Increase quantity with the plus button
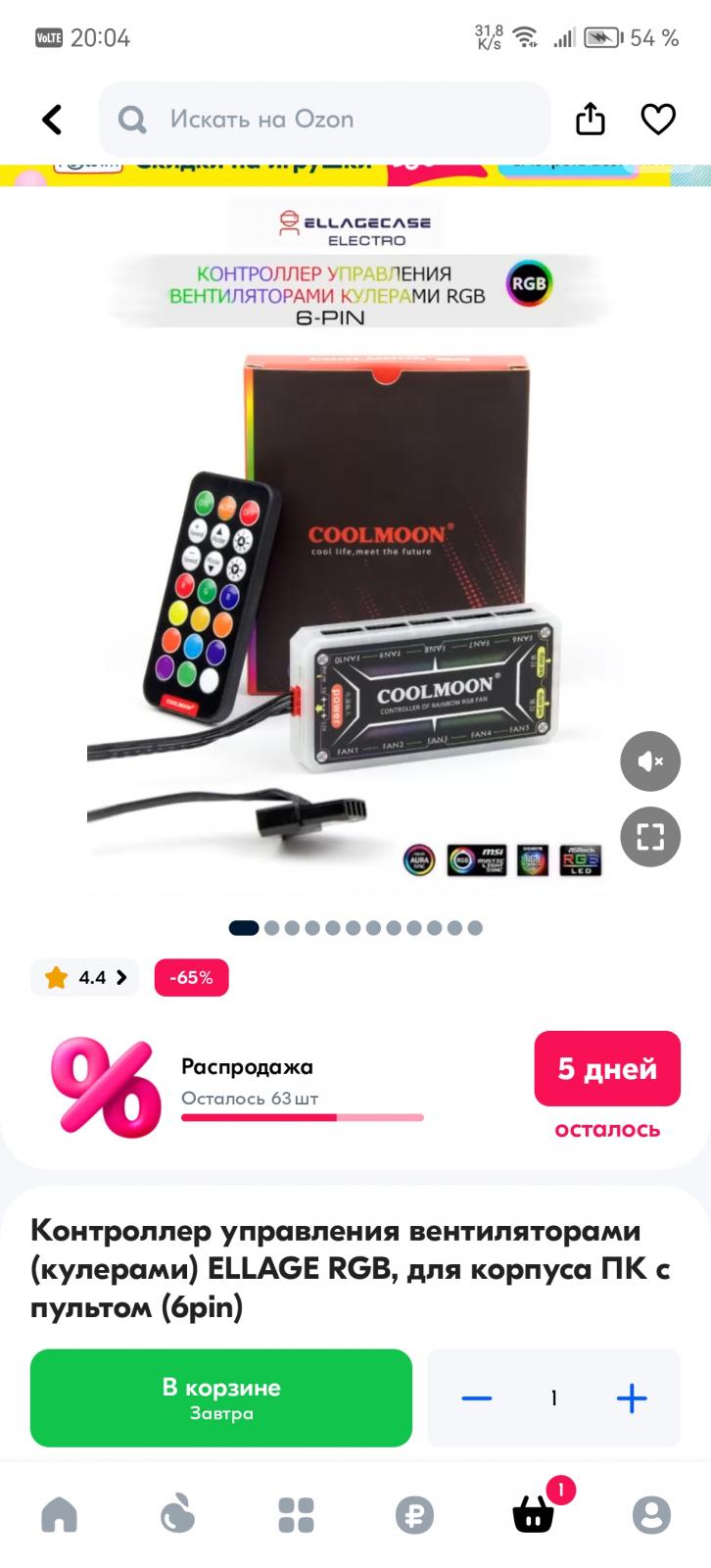The width and height of the screenshot is (711, 1568). 632,1398
